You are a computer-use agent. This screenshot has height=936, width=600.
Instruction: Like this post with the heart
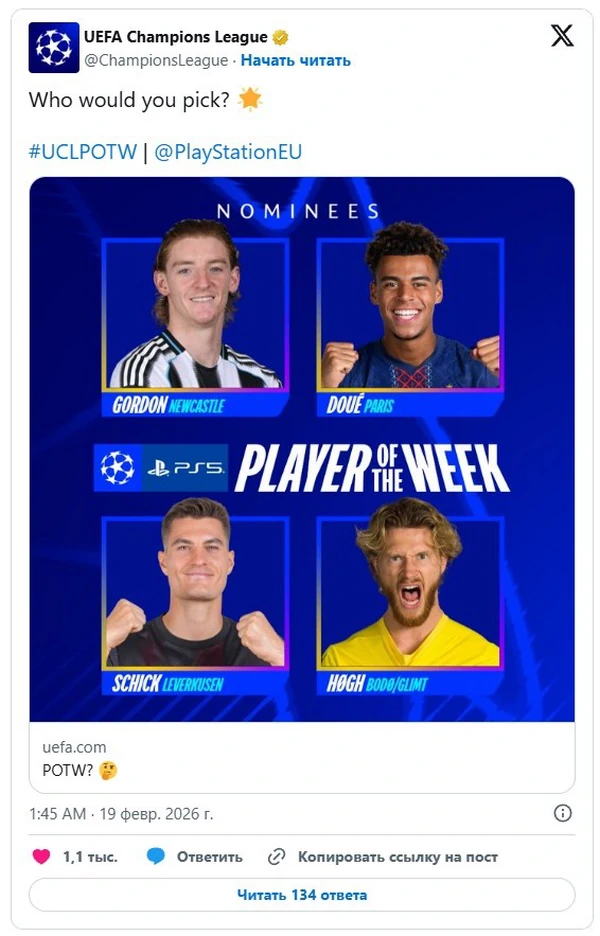pyautogui.click(x=41, y=857)
